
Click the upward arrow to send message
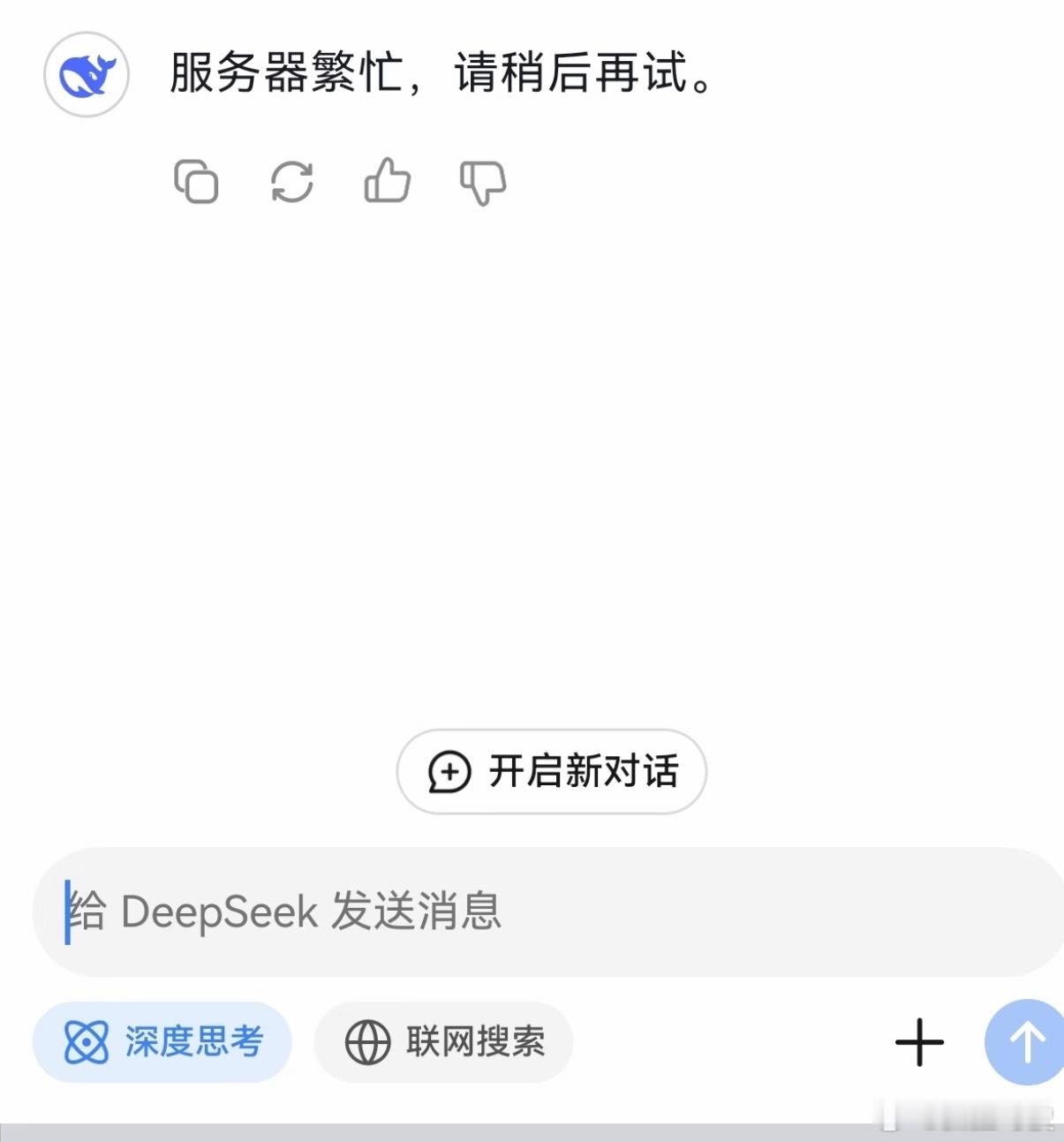[1024, 1042]
